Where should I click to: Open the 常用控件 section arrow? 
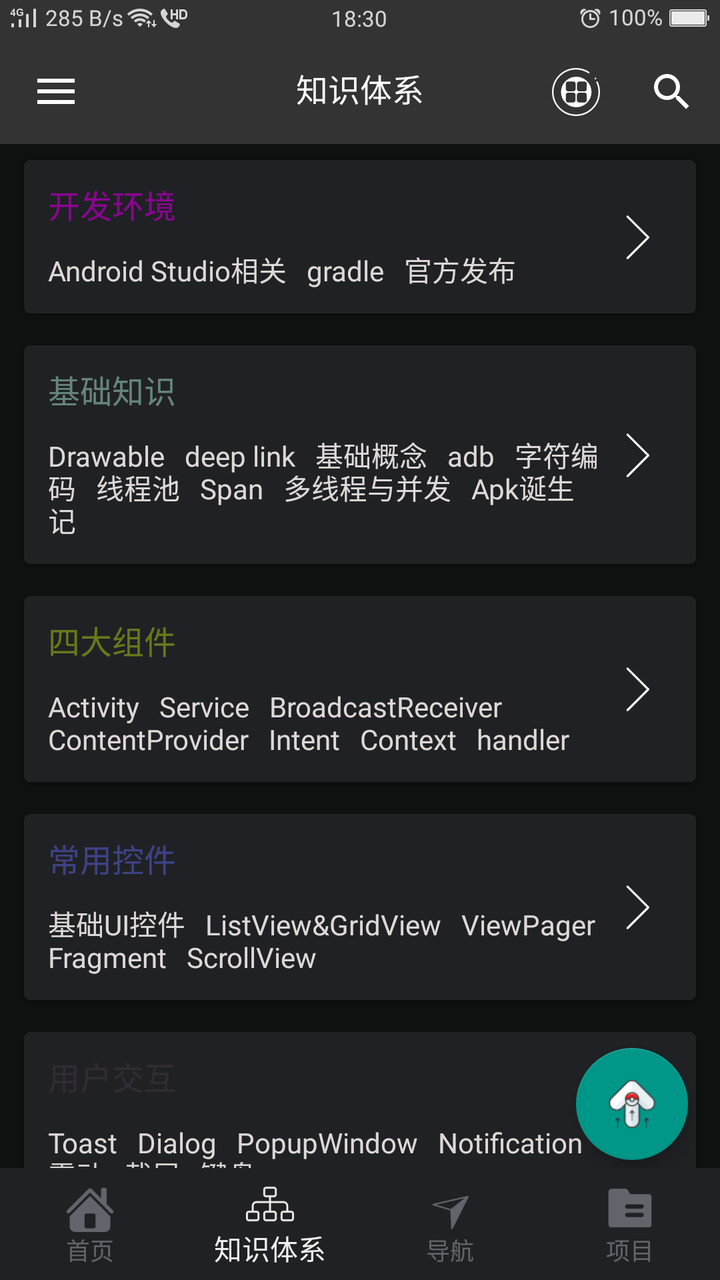[x=637, y=908]
